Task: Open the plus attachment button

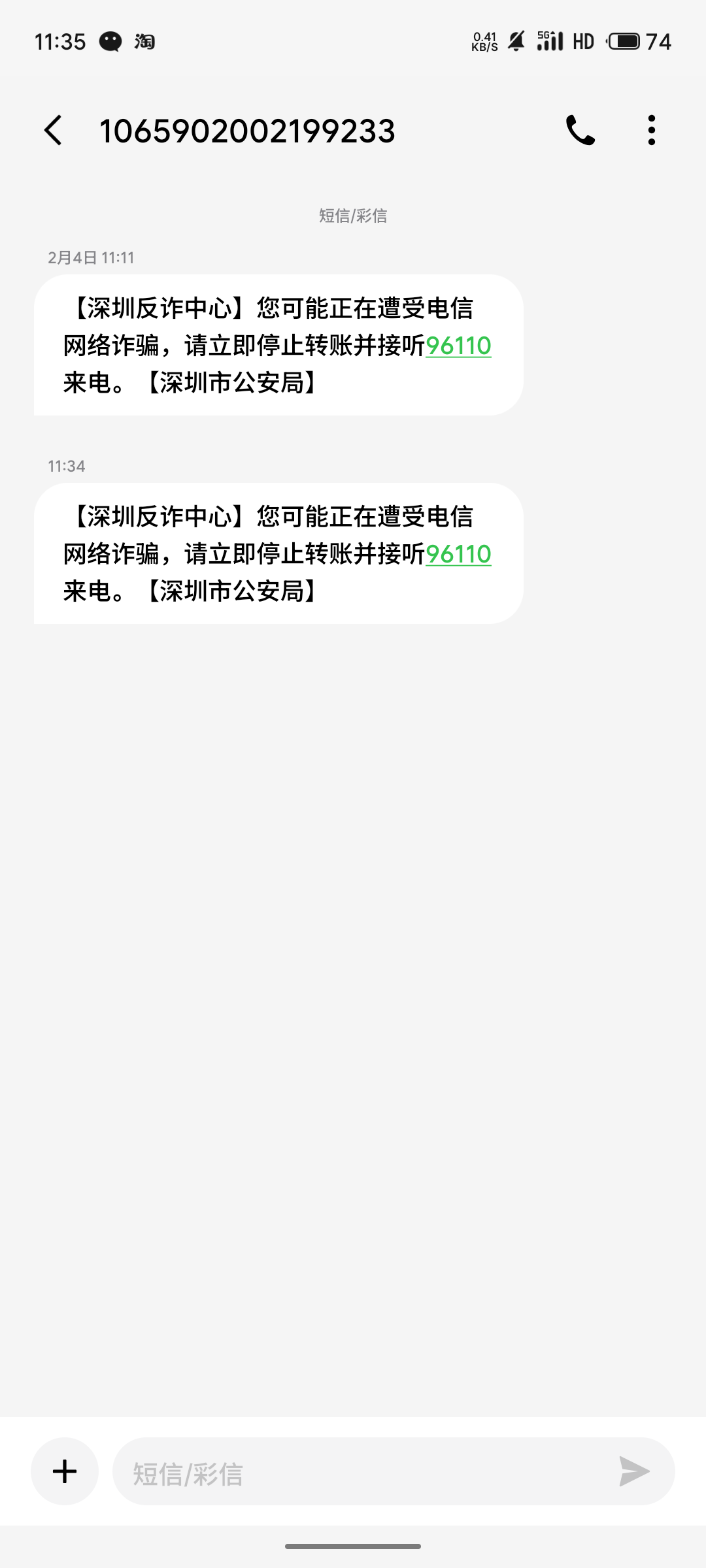Action: pos(65,1471)
